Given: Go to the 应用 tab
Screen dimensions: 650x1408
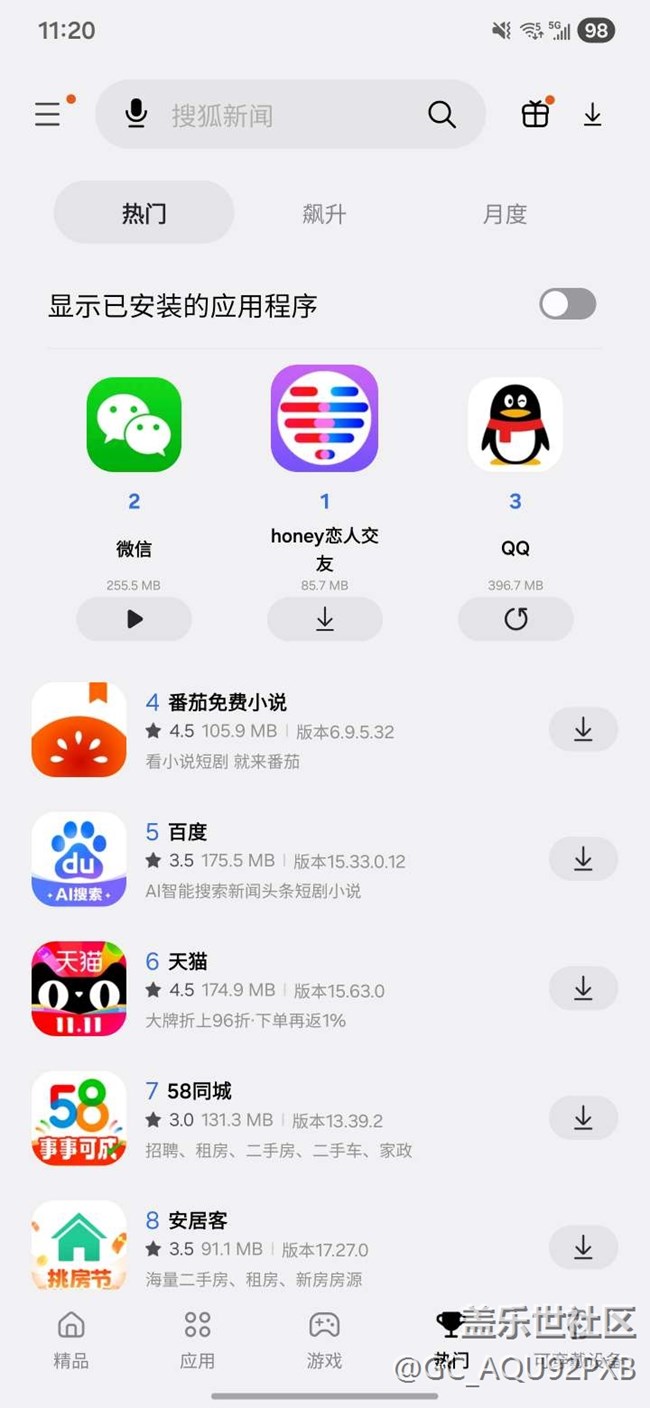Looking at the screenshot, I should pyautogui.click(x=197, y=1338).
